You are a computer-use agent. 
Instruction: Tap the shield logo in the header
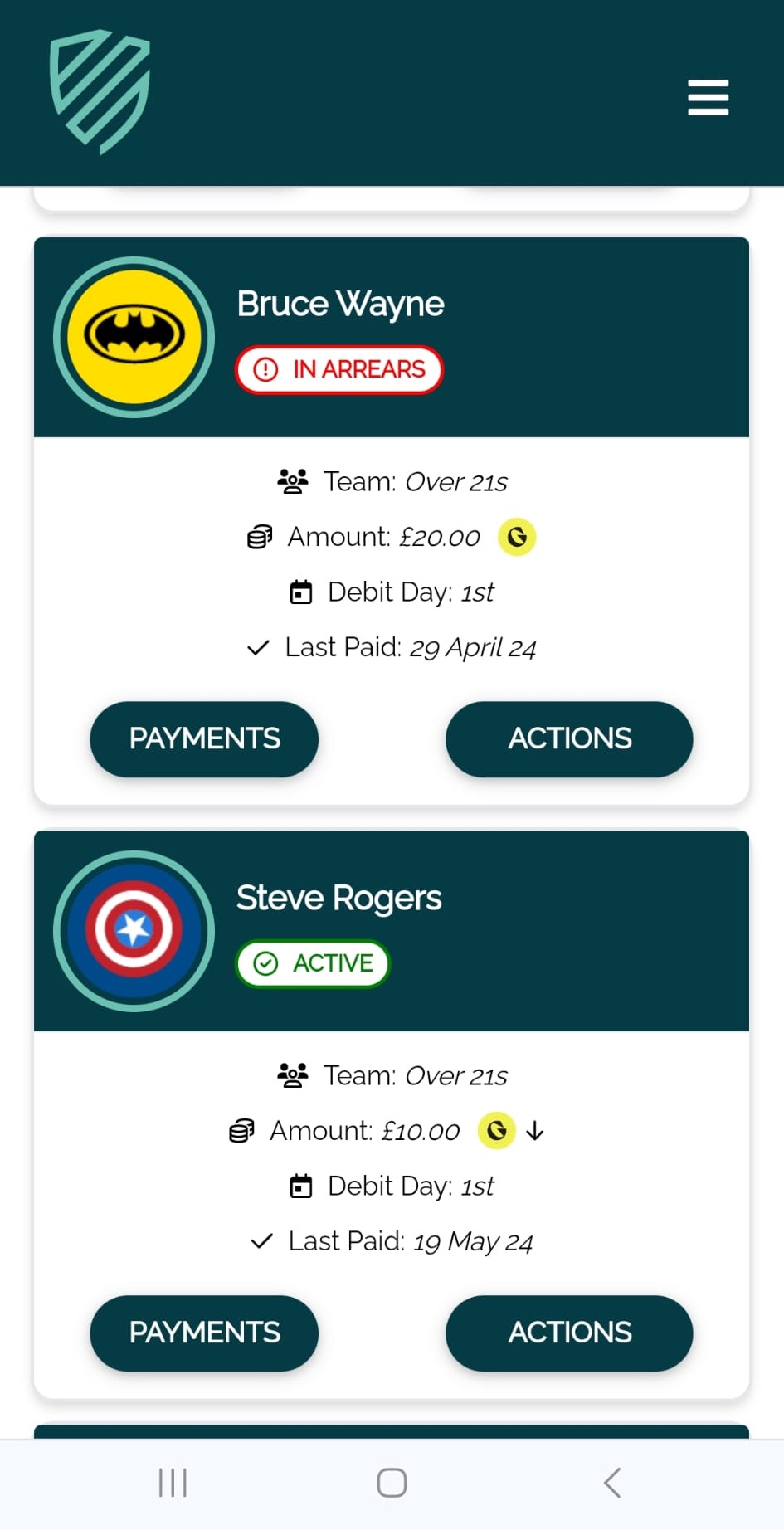(x=100, y=91)
